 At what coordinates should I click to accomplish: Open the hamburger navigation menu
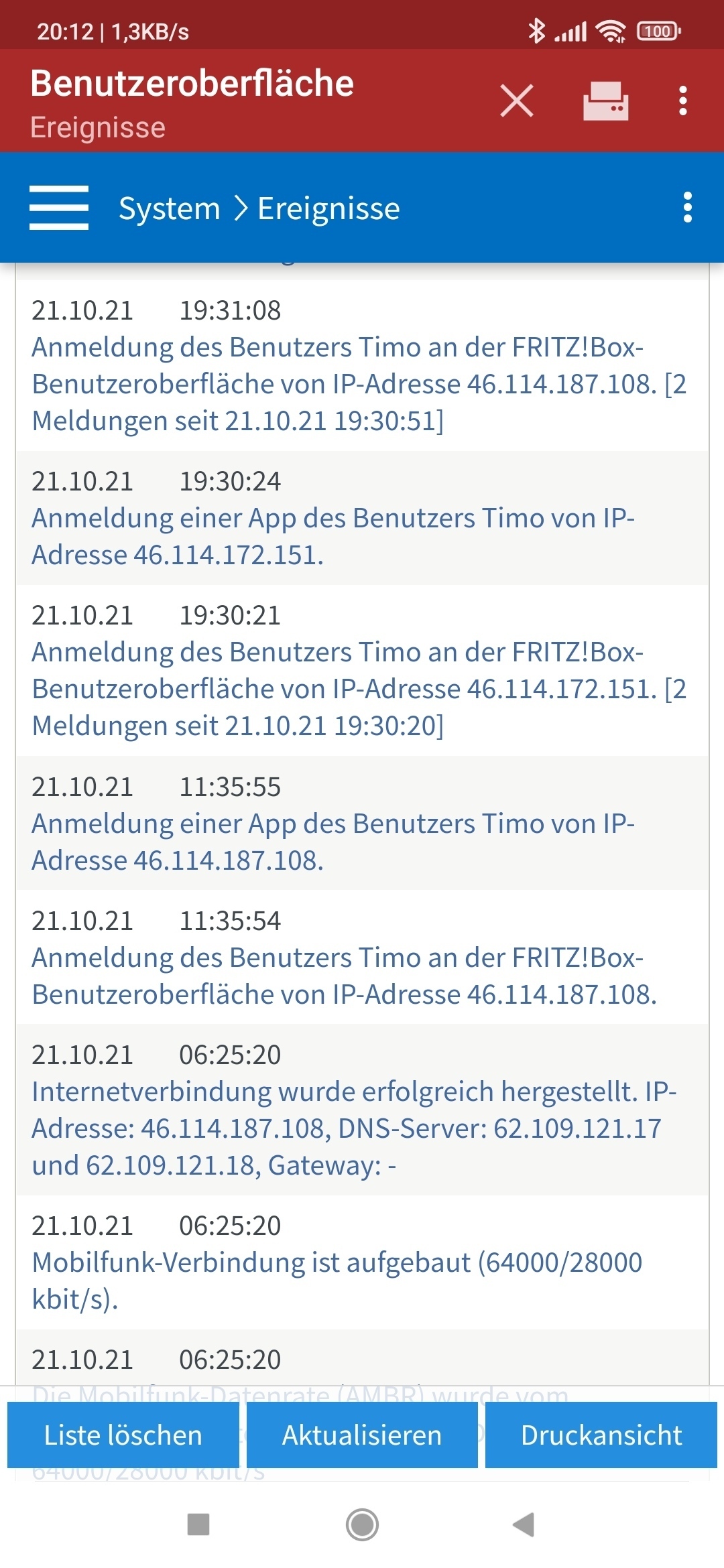59,208
